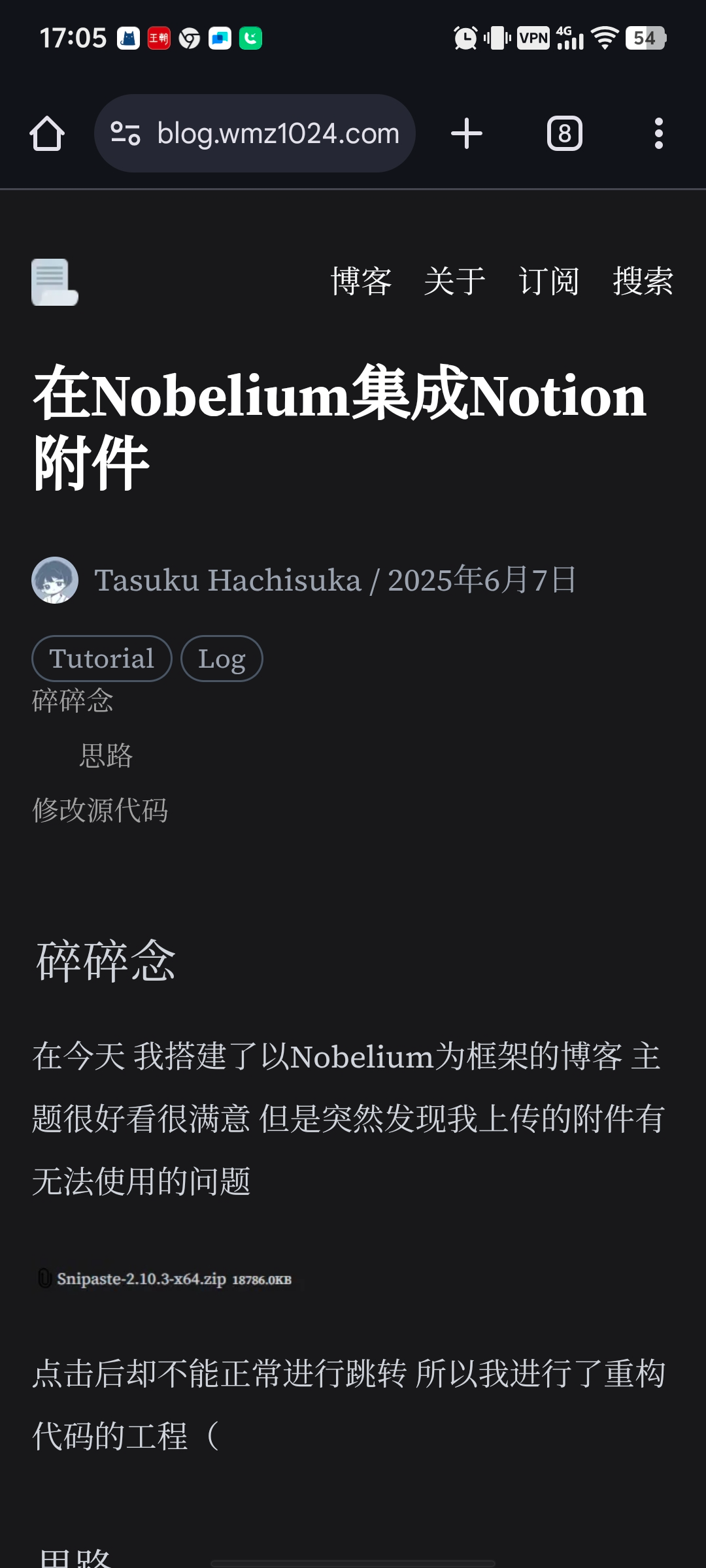Open the tab switcher showing 8 tabs

564,133
